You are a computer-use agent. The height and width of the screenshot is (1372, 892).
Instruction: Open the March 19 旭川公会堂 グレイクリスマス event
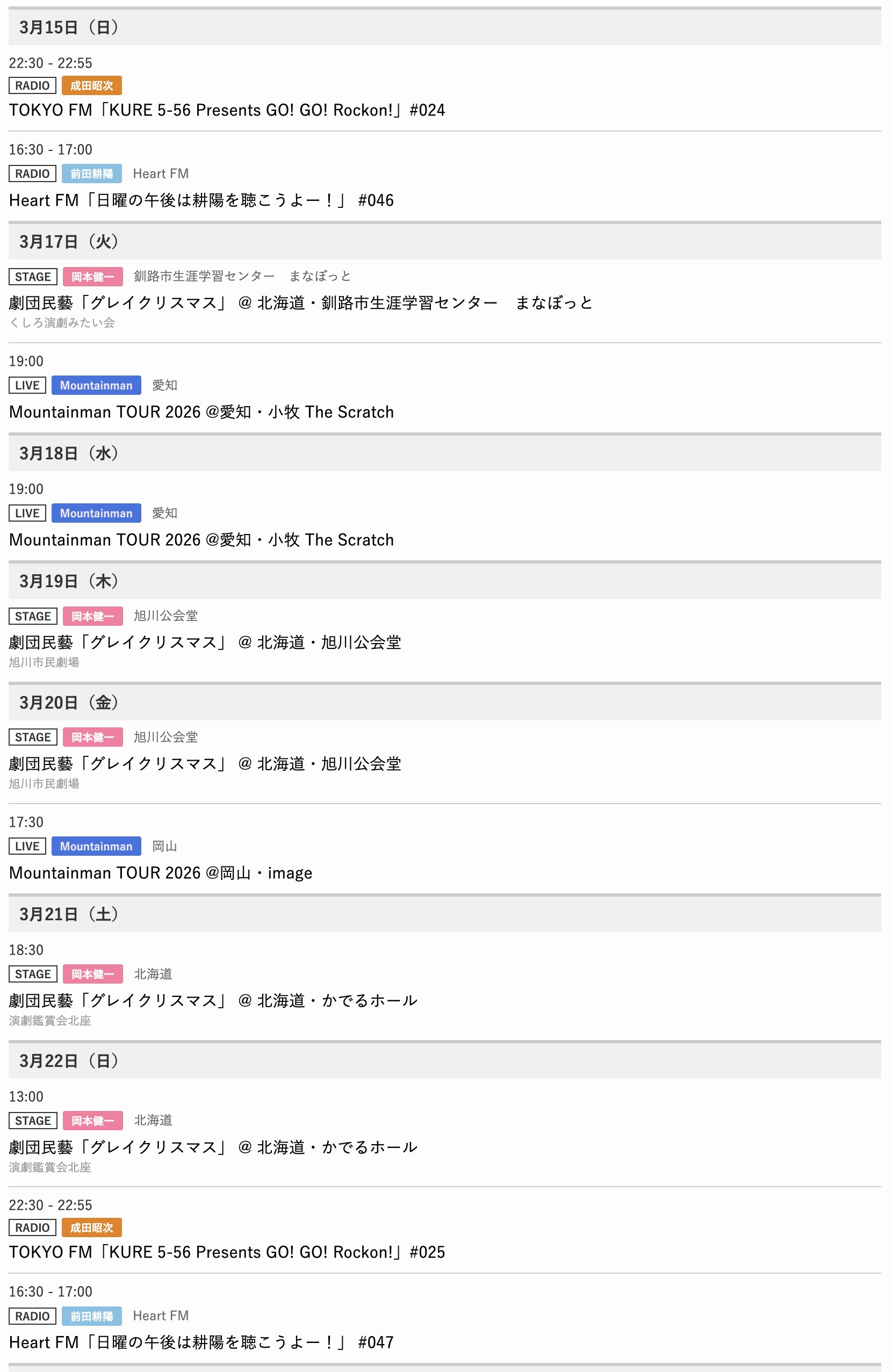coord(205,642)
